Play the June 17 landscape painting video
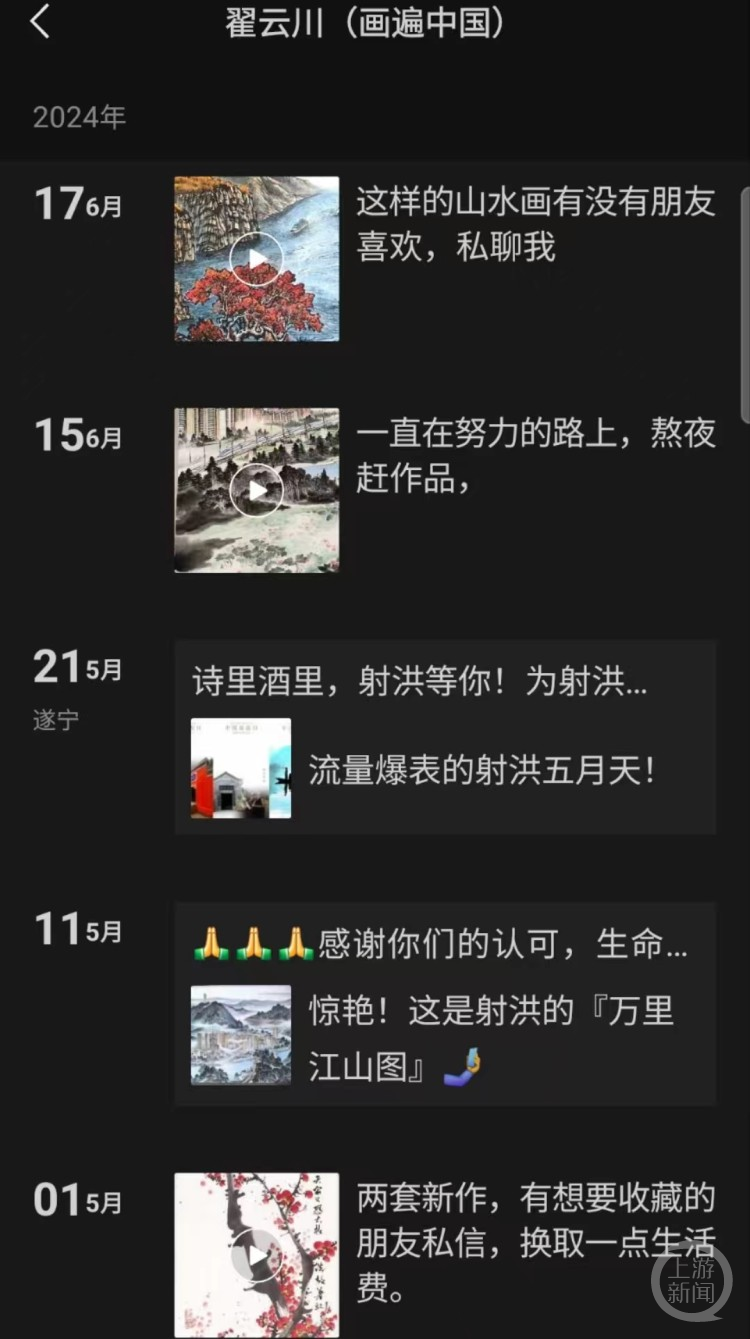 click(257, 259)
